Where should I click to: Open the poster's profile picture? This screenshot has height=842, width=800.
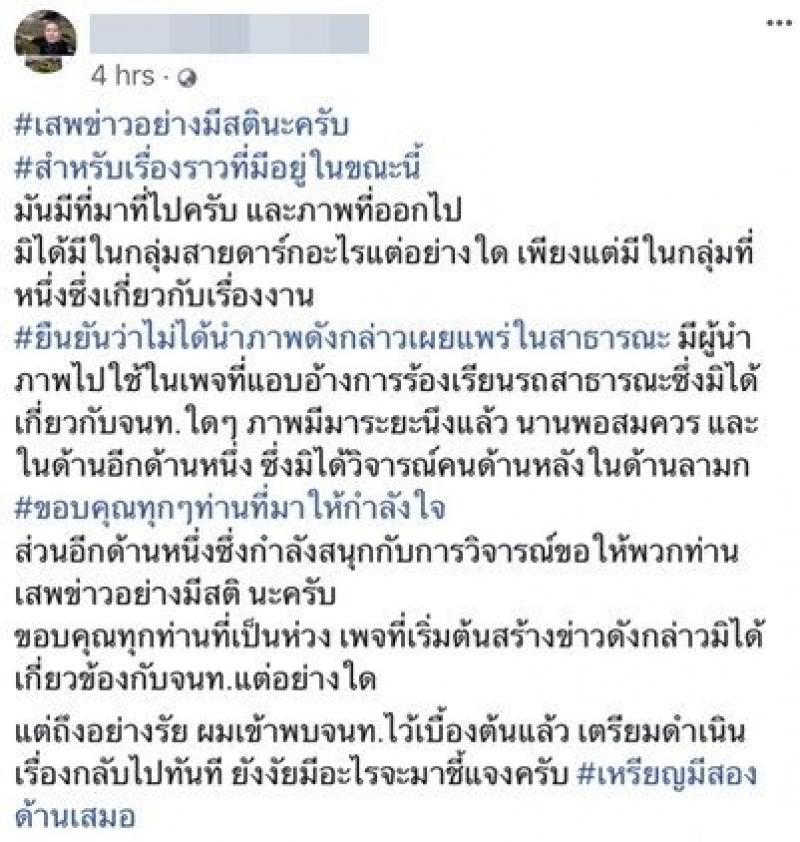pyautogui.click(x=45, y=40)
